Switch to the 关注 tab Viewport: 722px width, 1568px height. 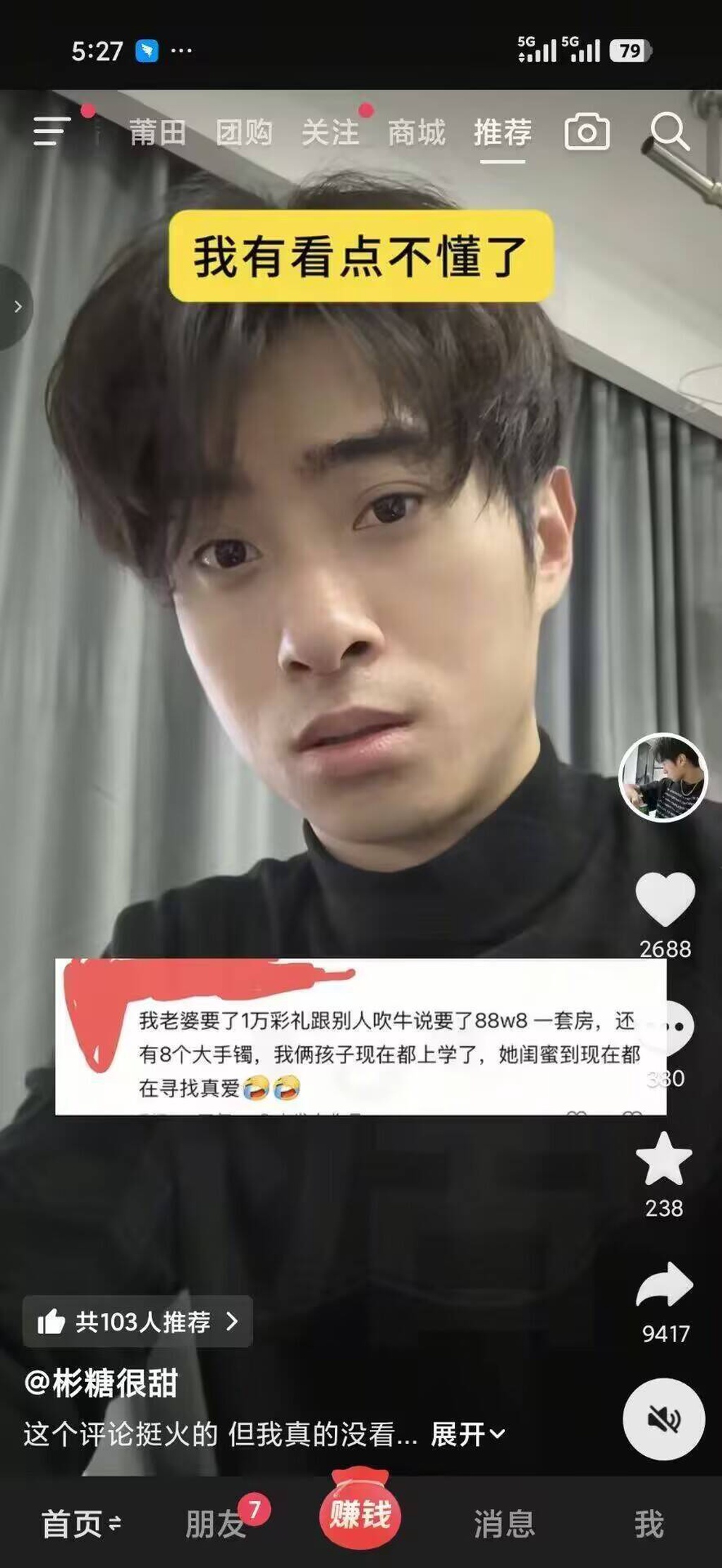331,133
